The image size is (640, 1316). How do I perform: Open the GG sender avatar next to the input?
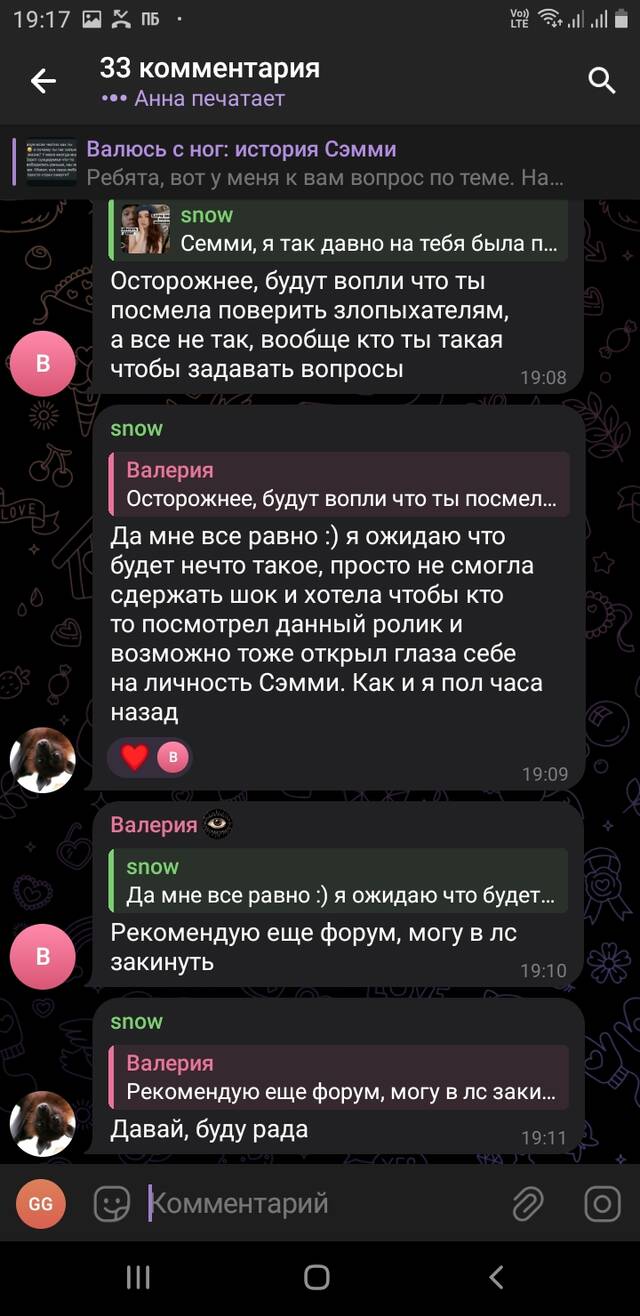[41, 1204]
